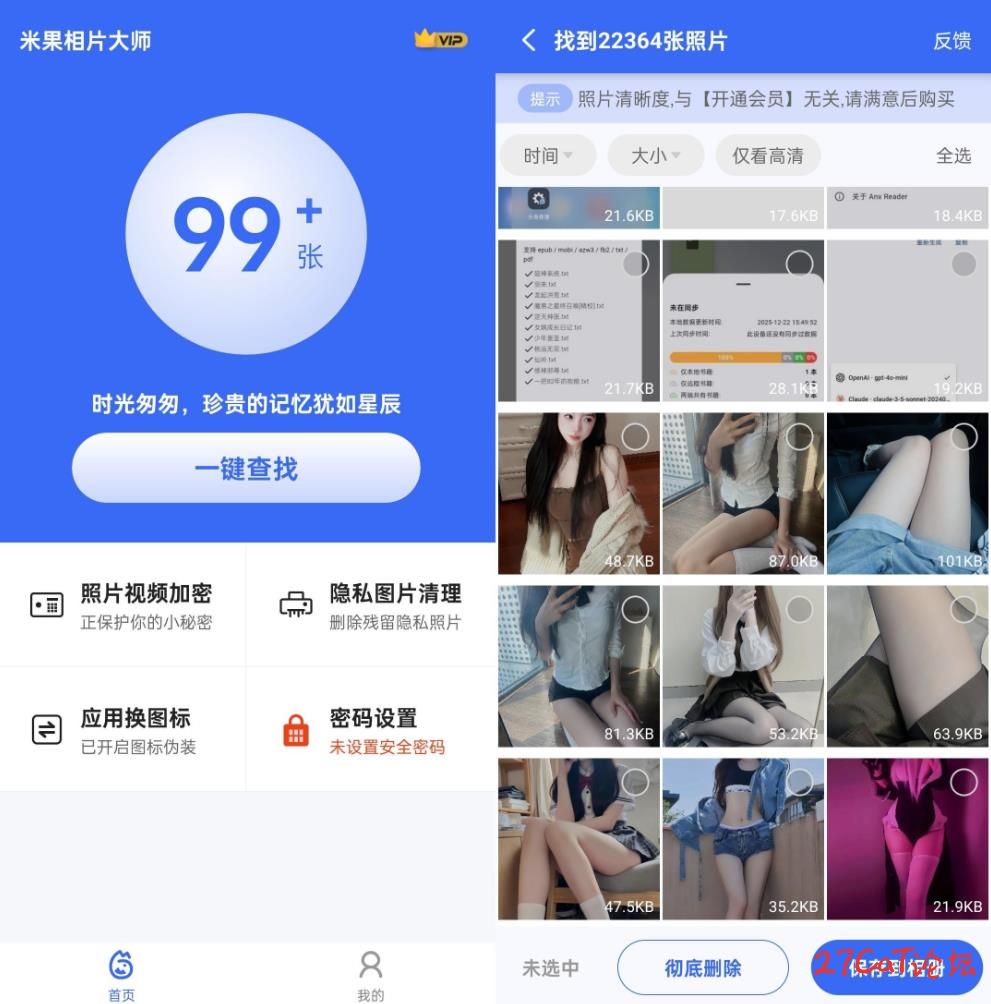The height and width of the screenshot is (1004, 991).
Task: Expand the 时间 sort dropdown
Action: click(548, 156)
